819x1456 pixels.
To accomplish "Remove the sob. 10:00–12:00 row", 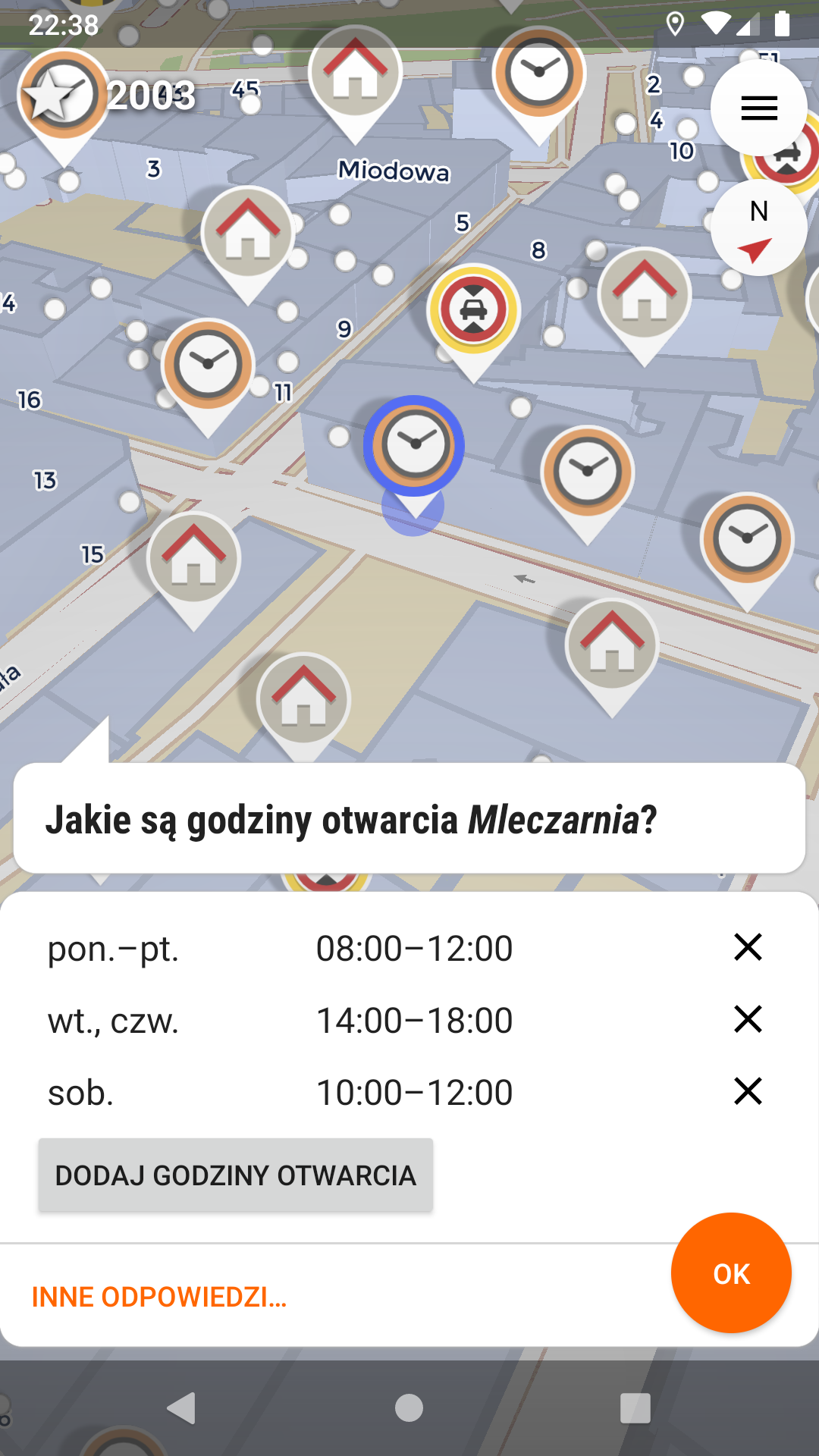I will (x=748, y=1090).
